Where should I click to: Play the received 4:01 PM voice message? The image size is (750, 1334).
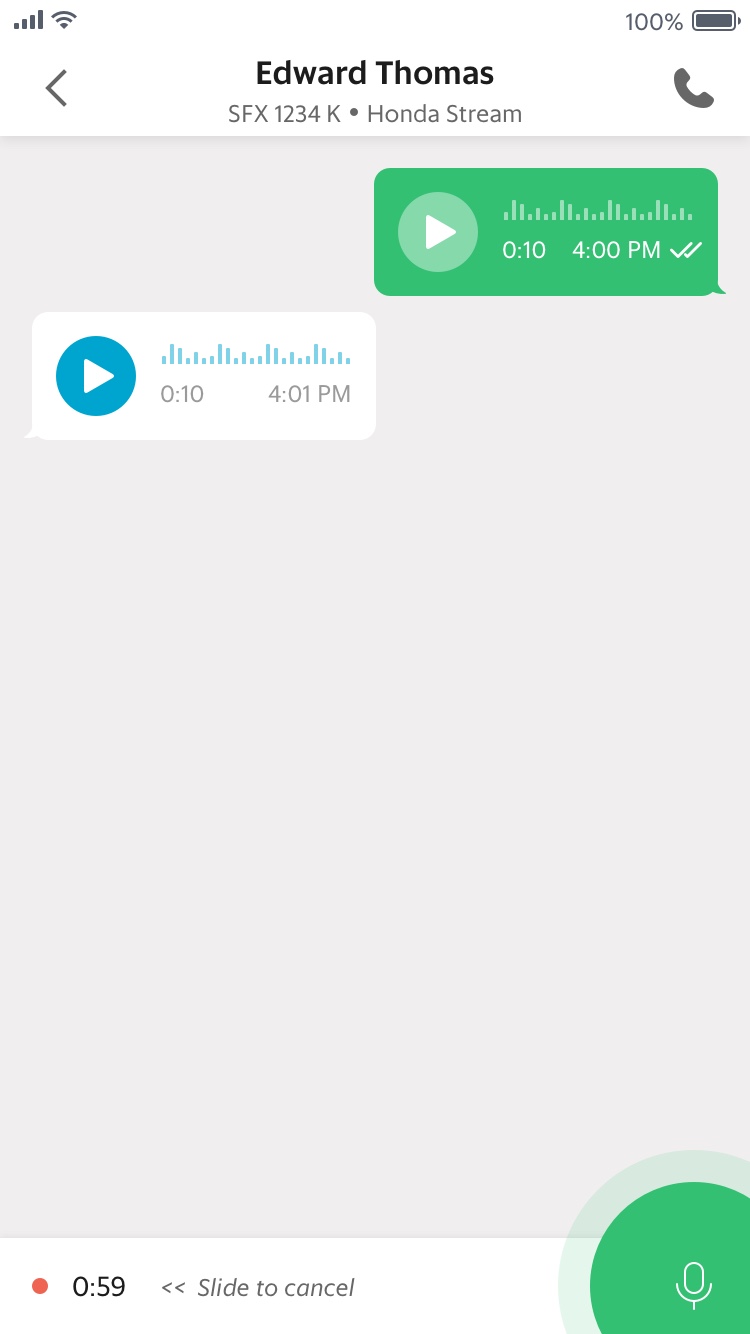click(96, 376)
